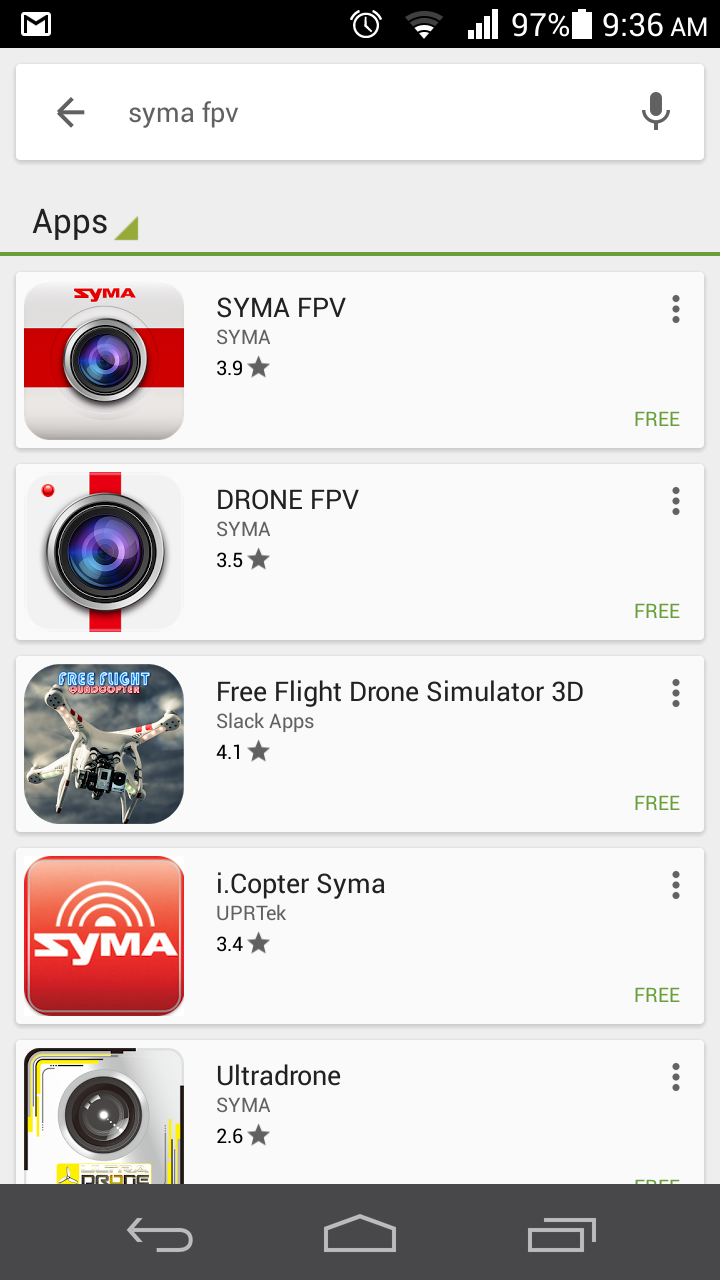Screen dimensions: 720x1280
Task: Tap the system home button
Action: pyautogui.click(x=360, y=1234)
